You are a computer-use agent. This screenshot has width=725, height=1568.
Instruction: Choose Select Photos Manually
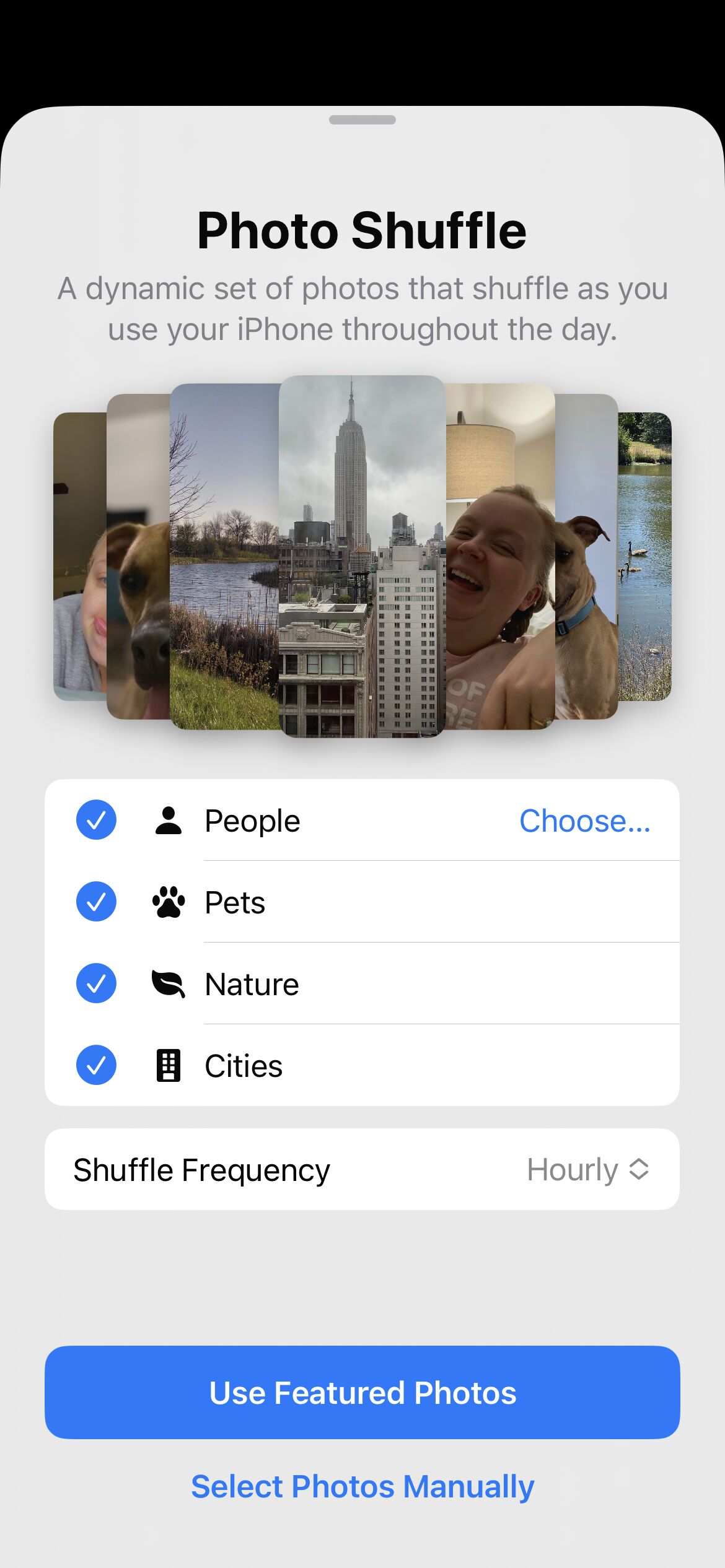pos(362,1486)
